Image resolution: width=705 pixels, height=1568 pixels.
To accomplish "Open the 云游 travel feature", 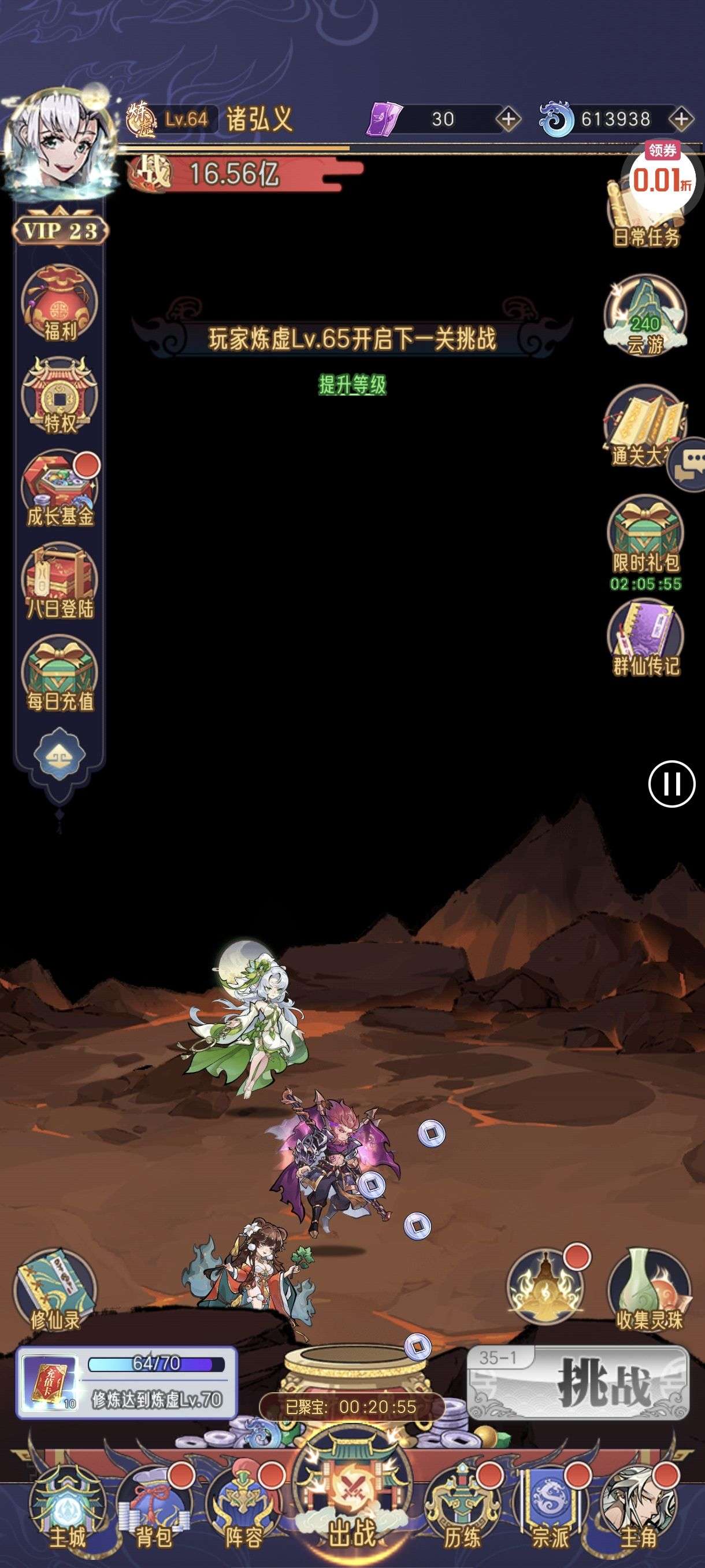I will click(x=645, y=316).
